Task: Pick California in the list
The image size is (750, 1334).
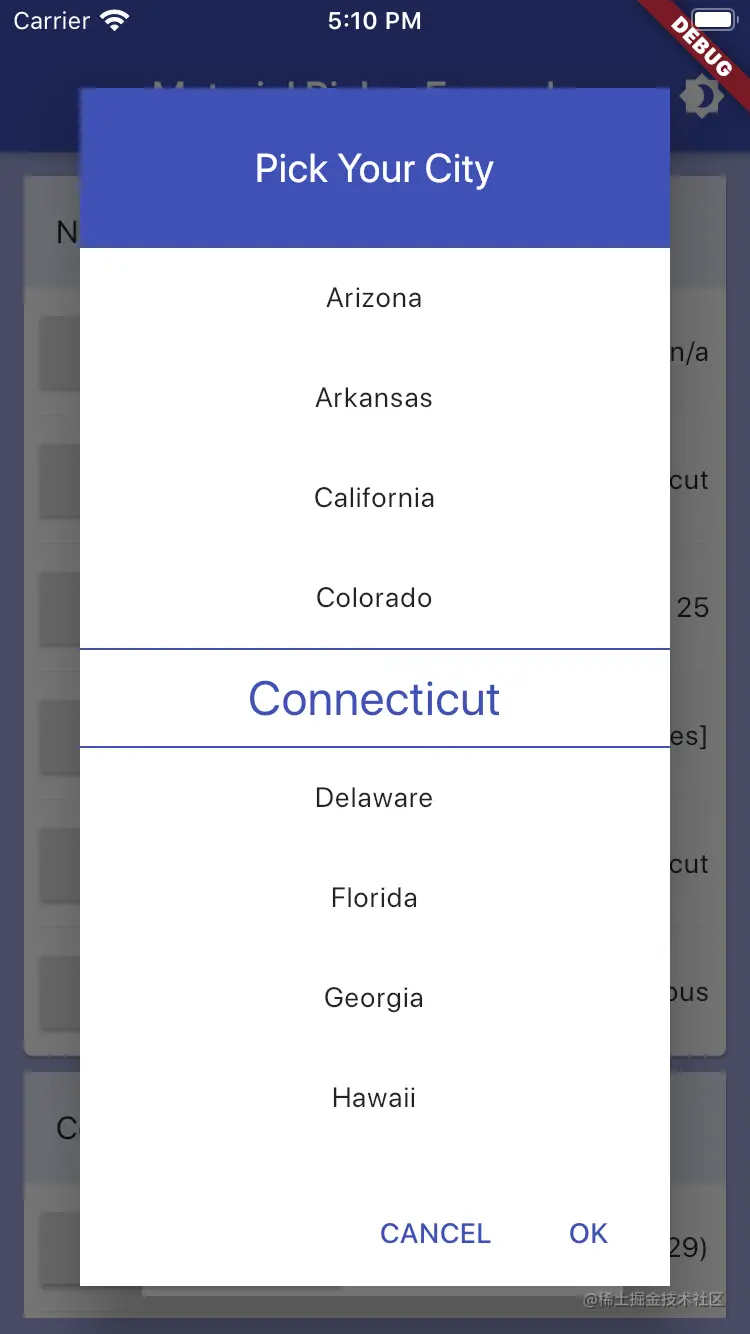Action: [374, 498]
